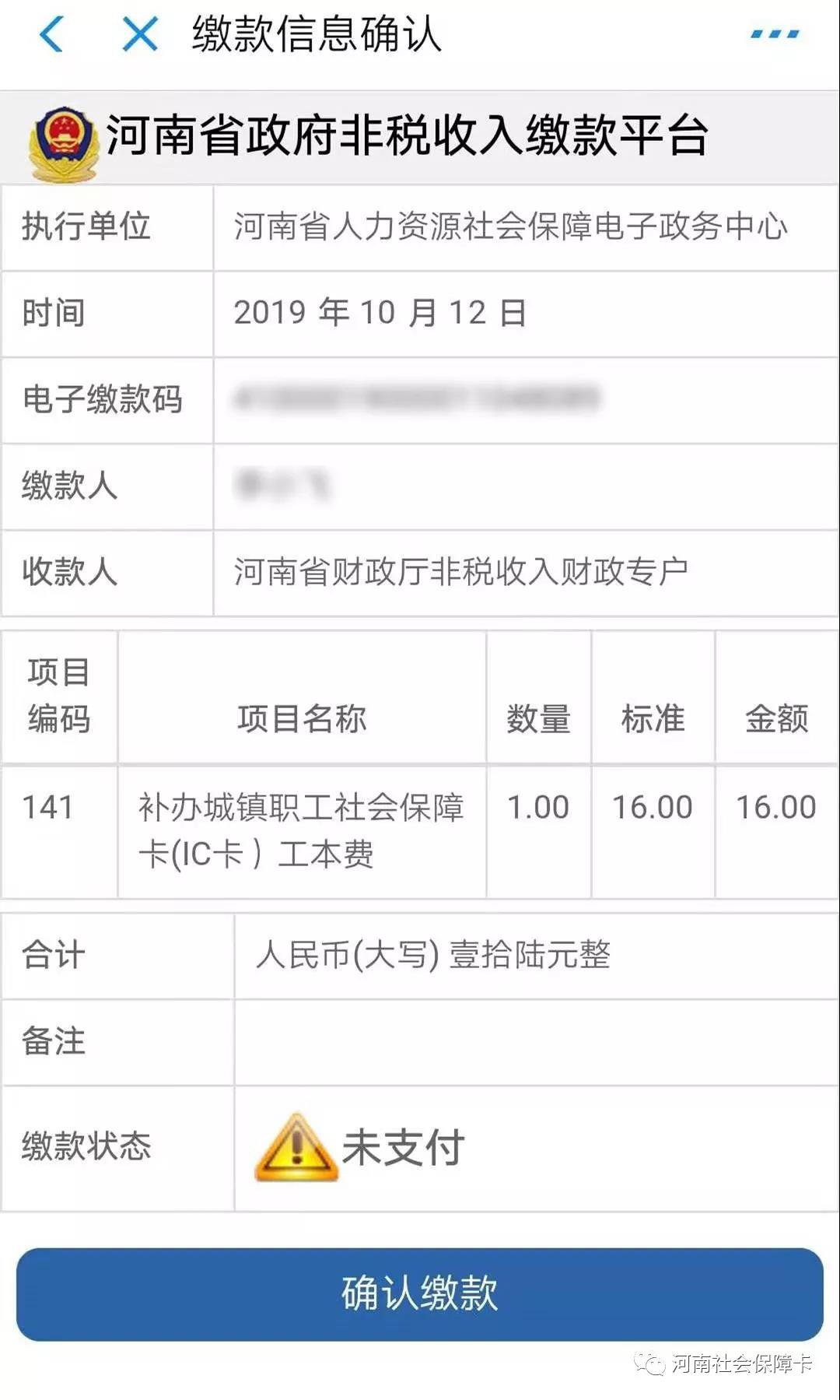The height and width of the screenshot is (1400, 840).
Task: Open the three-dot more options menu
Action: click(774, 35)
